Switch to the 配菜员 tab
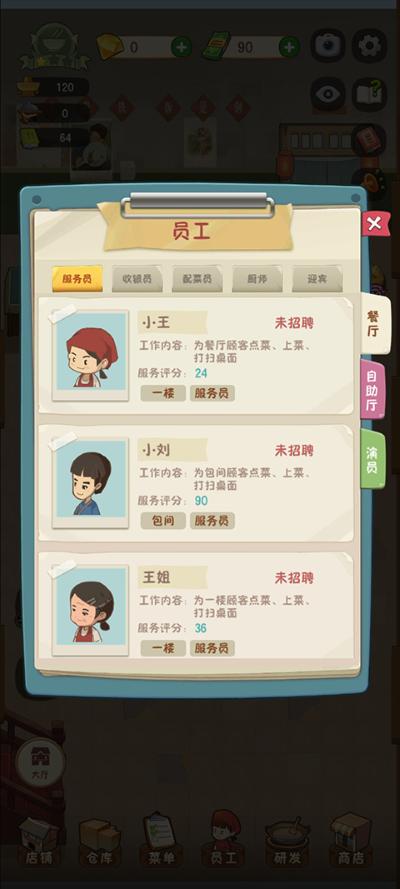 pos(197,279)
